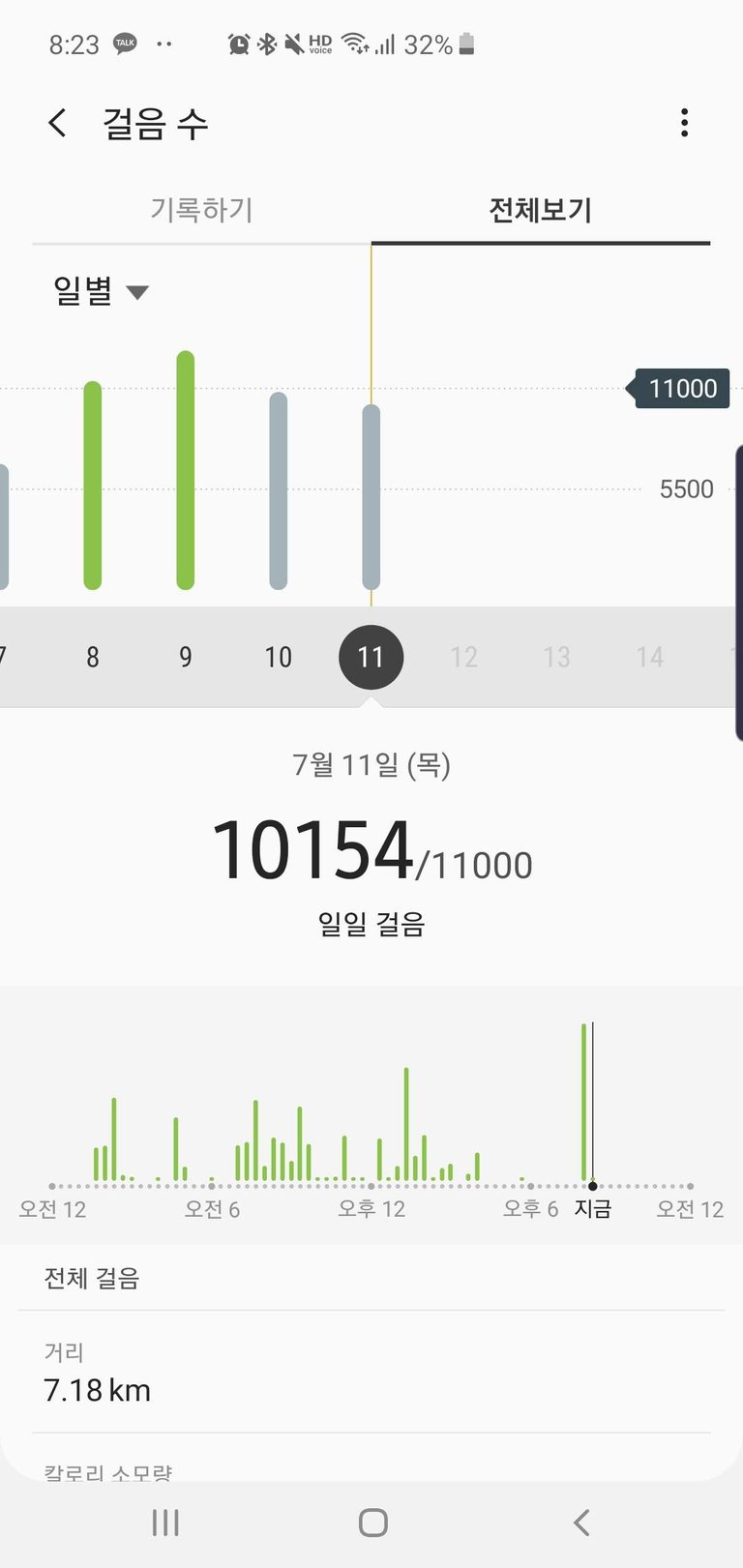Tap the system home button
The height and width of the screenshot is (1568, 743).
[372, 1523]
